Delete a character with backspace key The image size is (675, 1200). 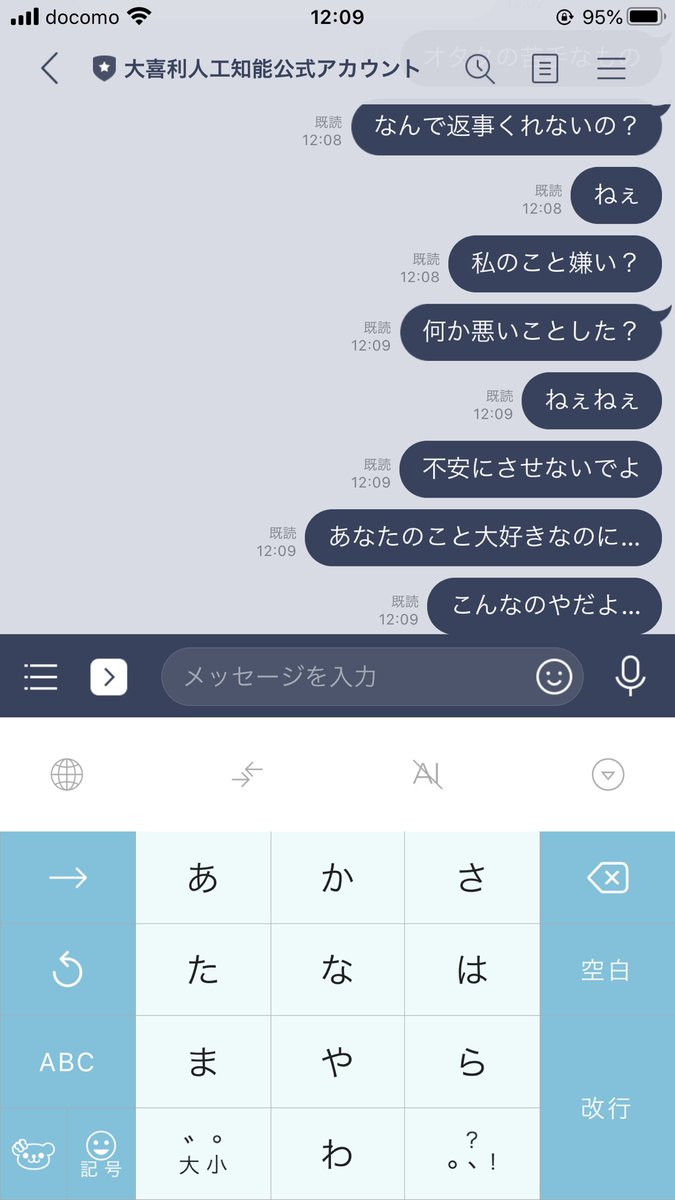[x=607, y=878]
